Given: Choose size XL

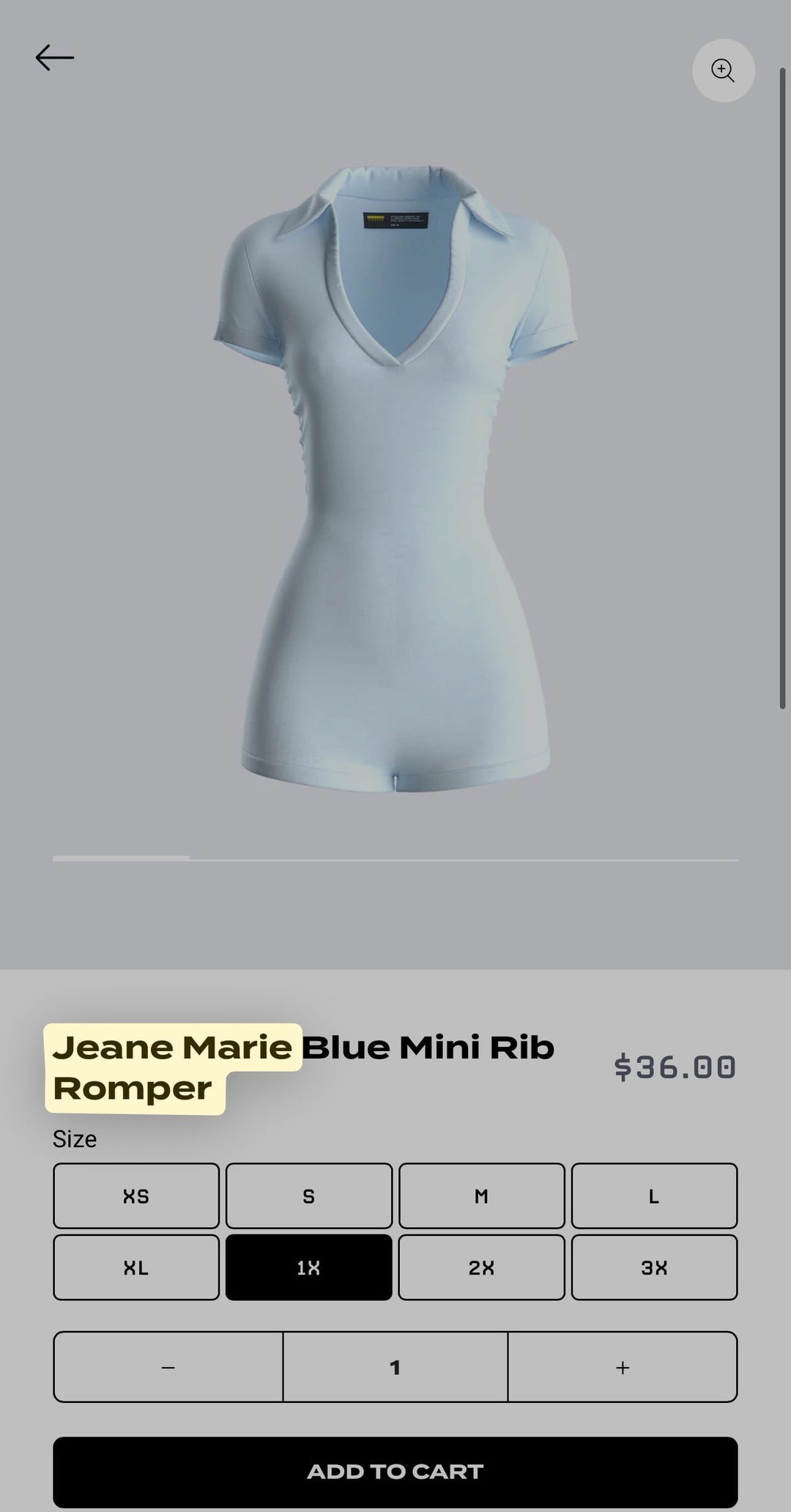Looking at the screenshot, I should (136, 1268).
